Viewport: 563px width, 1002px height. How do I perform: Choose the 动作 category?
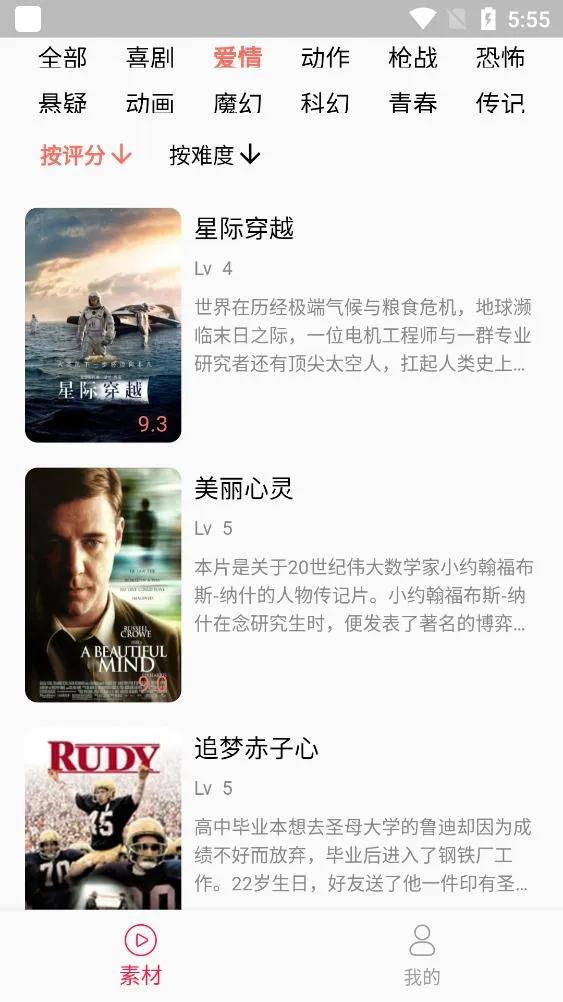coord(325,58)
